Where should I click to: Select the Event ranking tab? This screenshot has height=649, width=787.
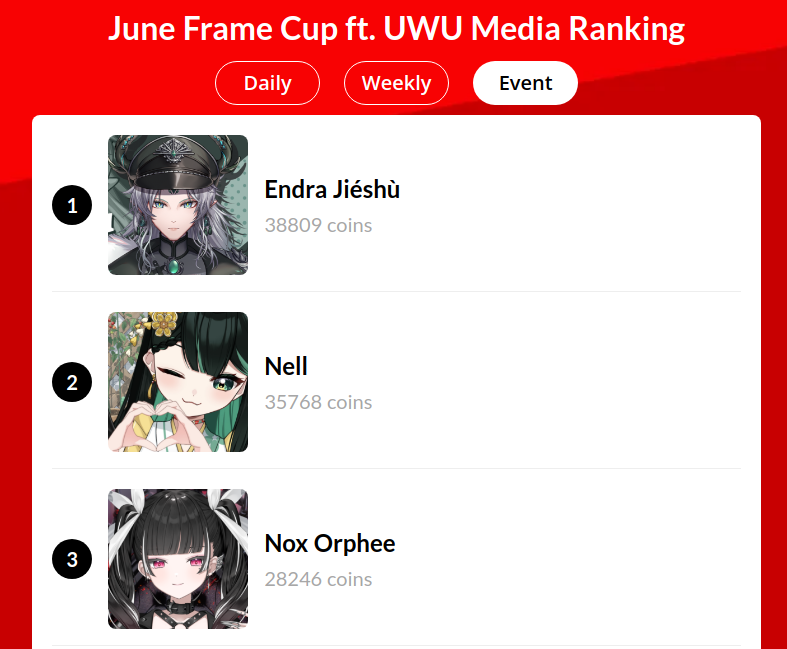[x=525, y=83]
